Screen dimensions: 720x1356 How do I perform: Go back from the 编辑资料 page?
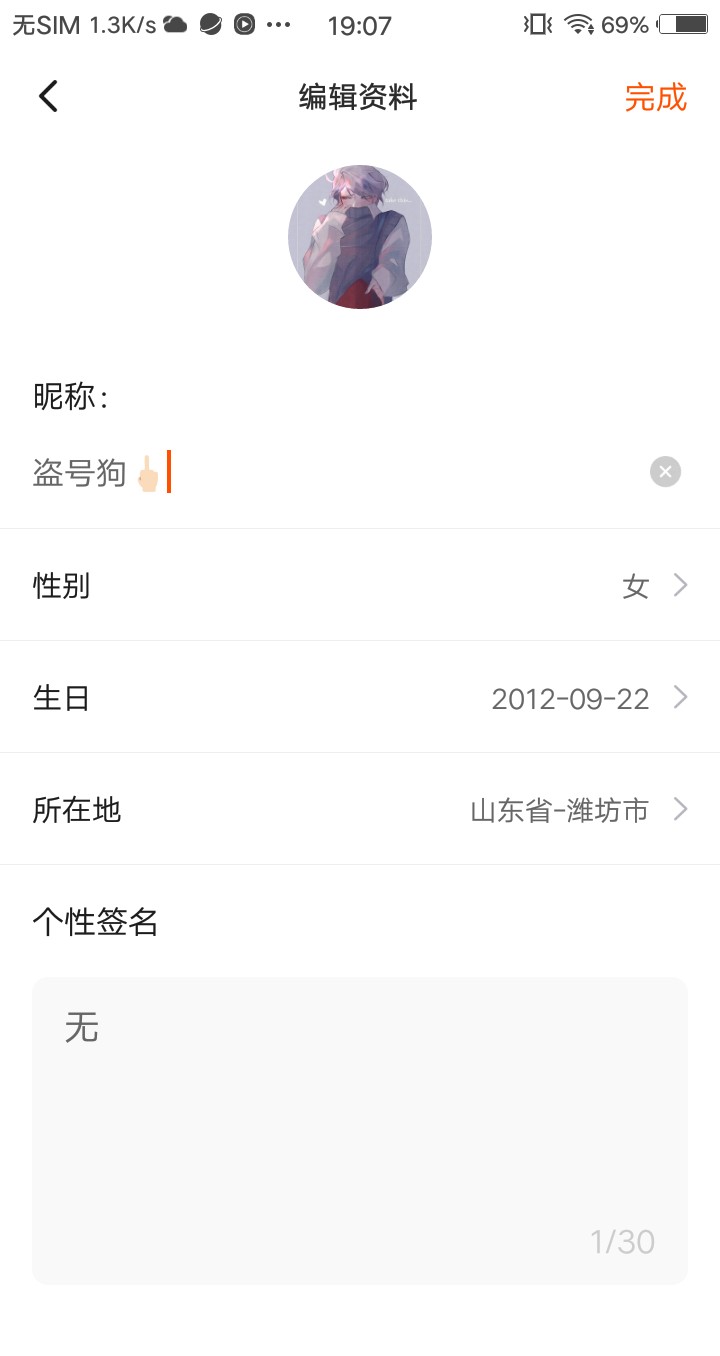coord(49,97)
